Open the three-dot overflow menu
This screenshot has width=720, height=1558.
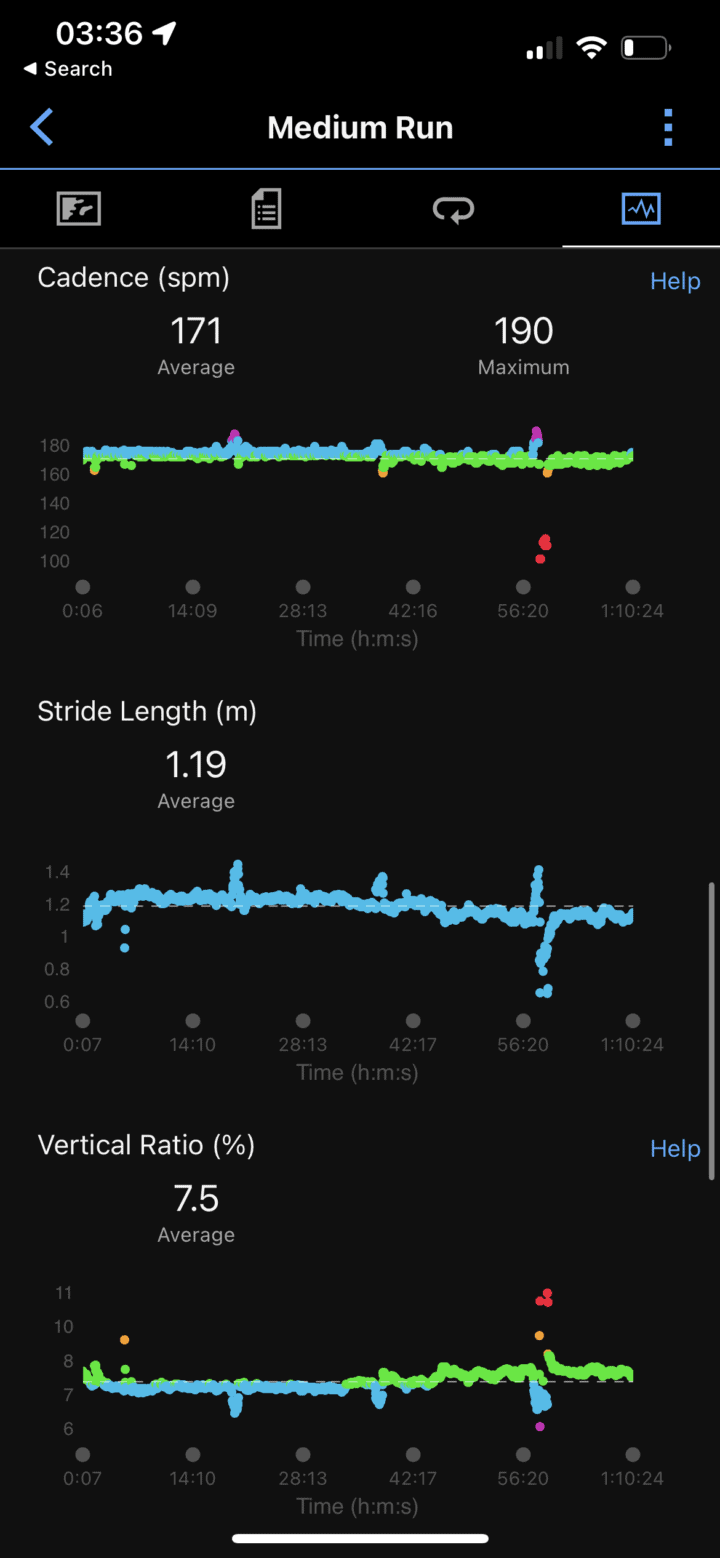668,128
